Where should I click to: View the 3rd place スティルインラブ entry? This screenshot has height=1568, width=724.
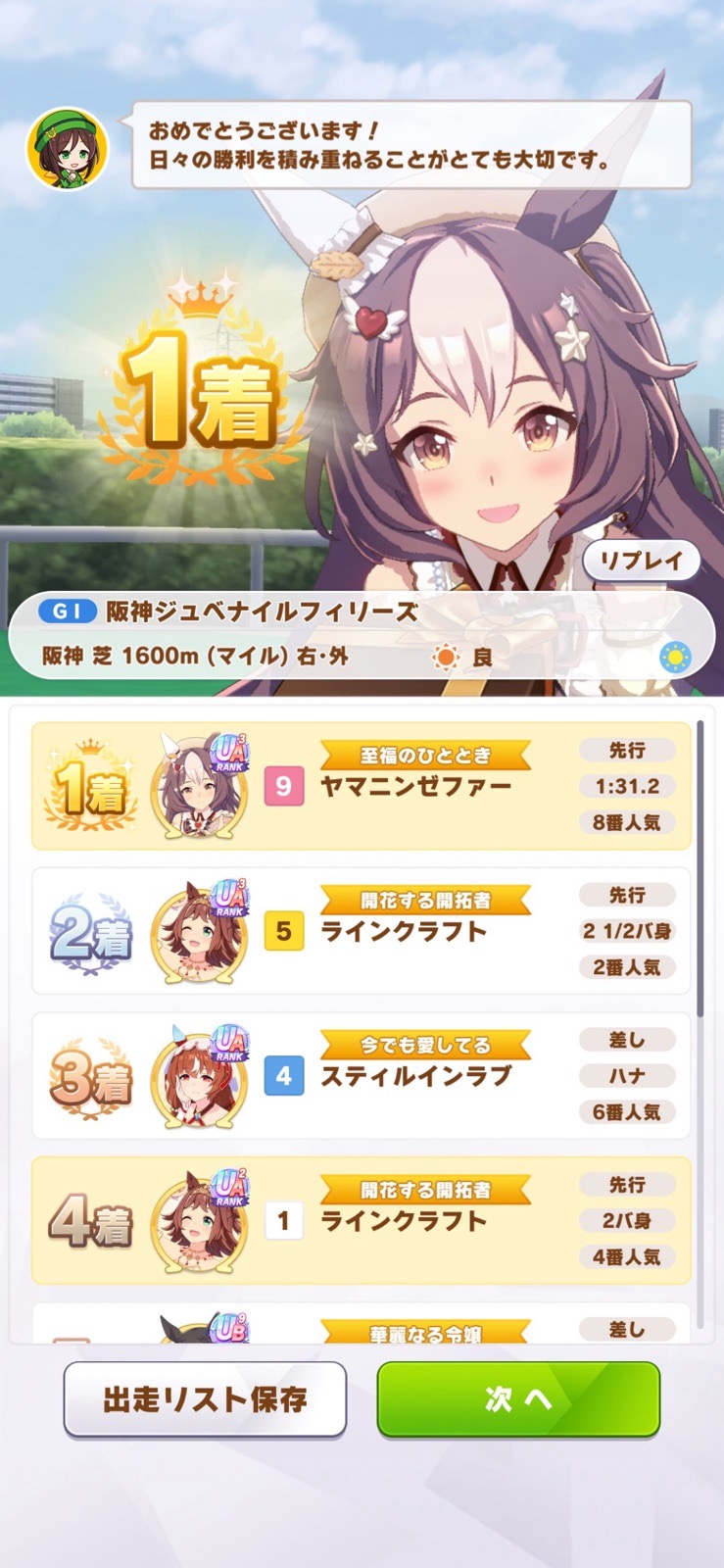[361, 1075]
